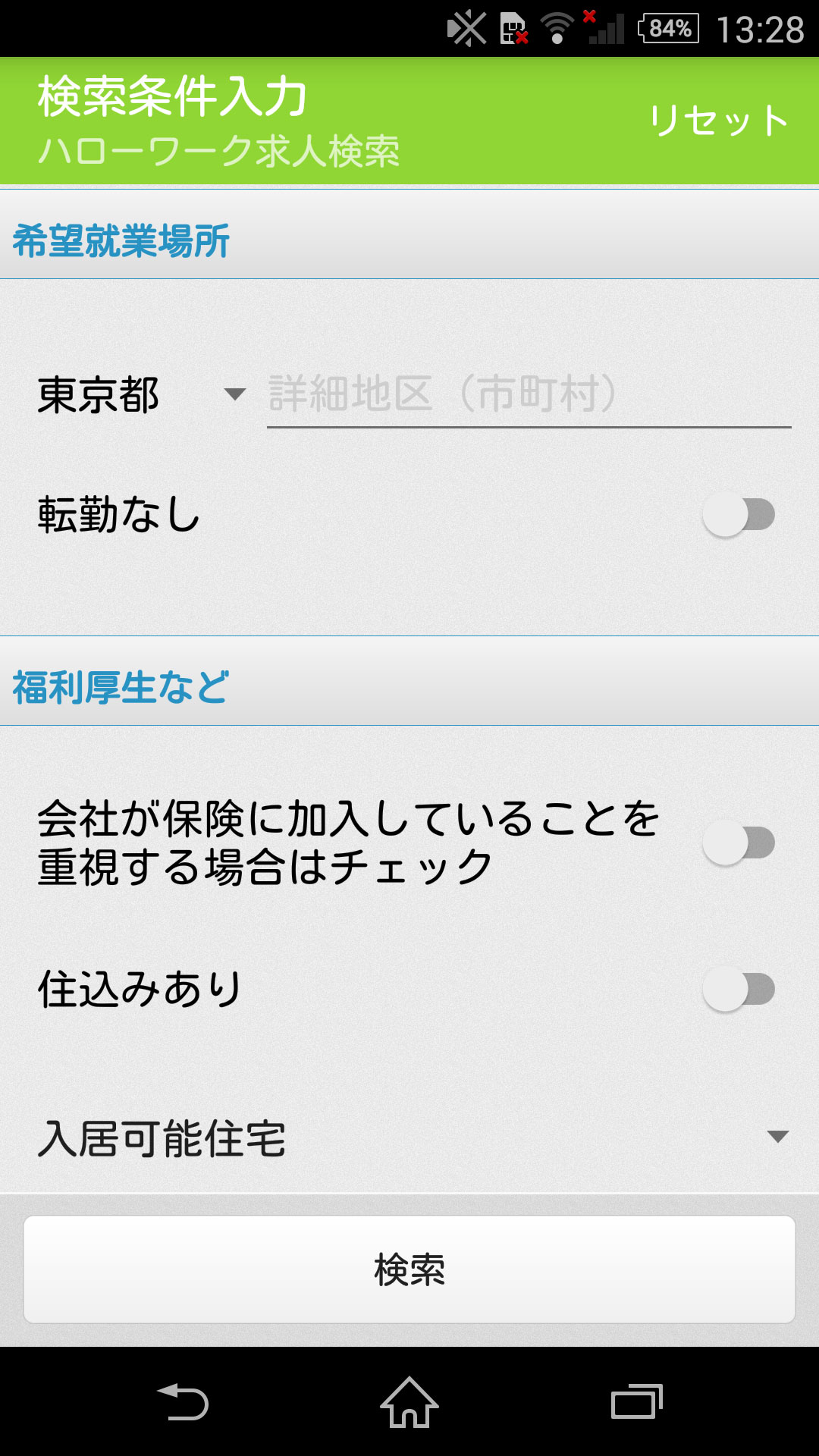Open the 東京都 prefecture dropdown
This screenshot has height=1456, width=819.
click(141, 395)
